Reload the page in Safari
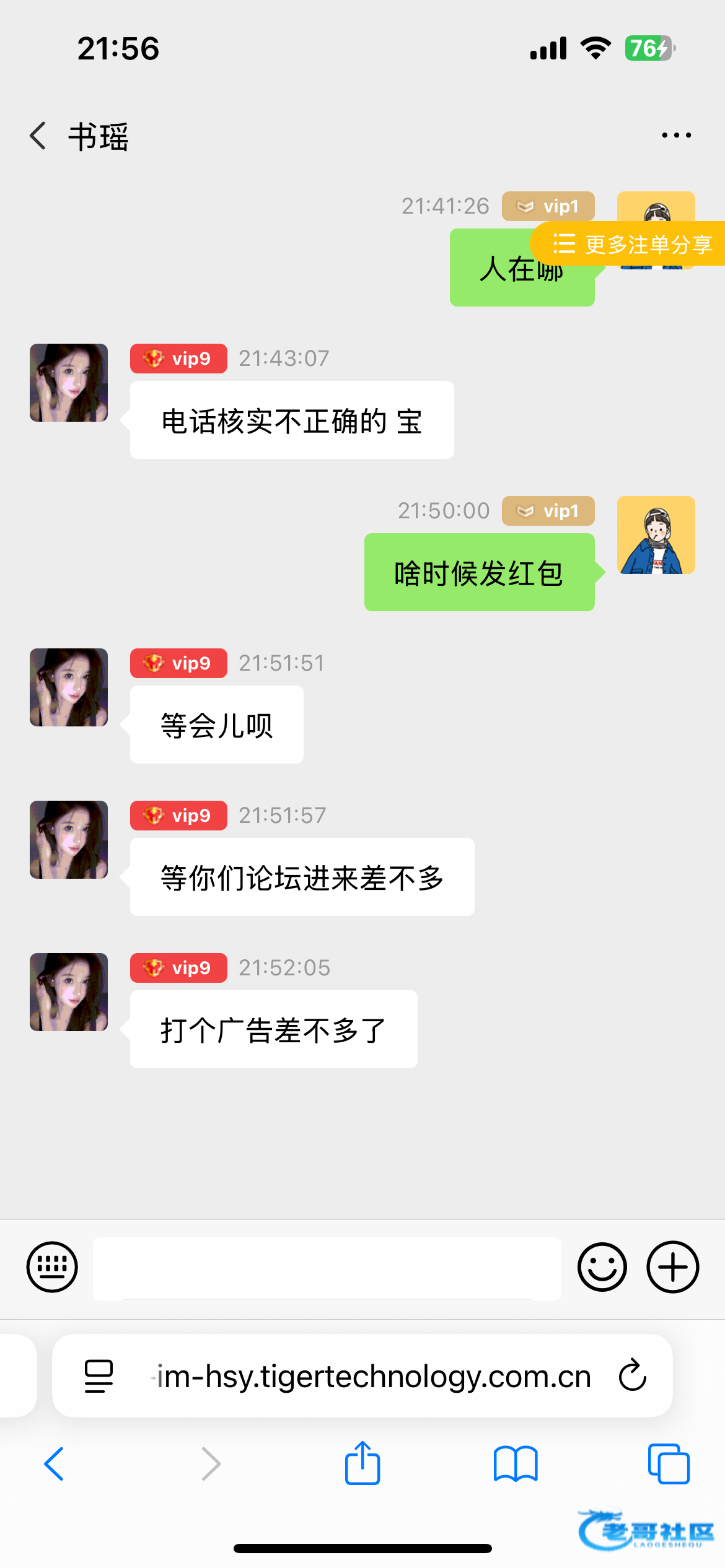This screenshot has width=725, height=1568. tap(633, 1375)
